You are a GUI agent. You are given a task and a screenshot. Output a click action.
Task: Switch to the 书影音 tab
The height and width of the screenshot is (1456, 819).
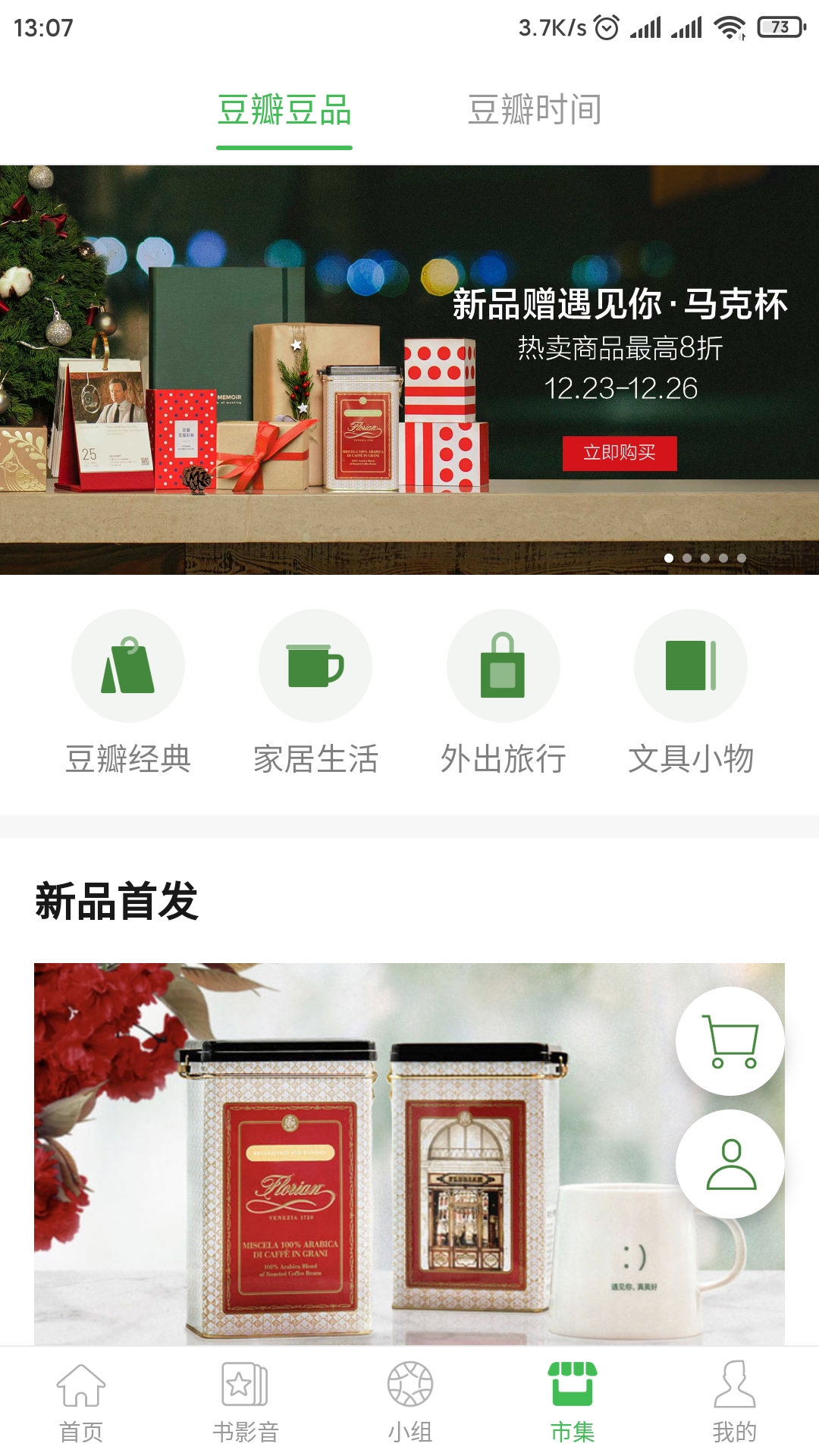click(245, 1401)
